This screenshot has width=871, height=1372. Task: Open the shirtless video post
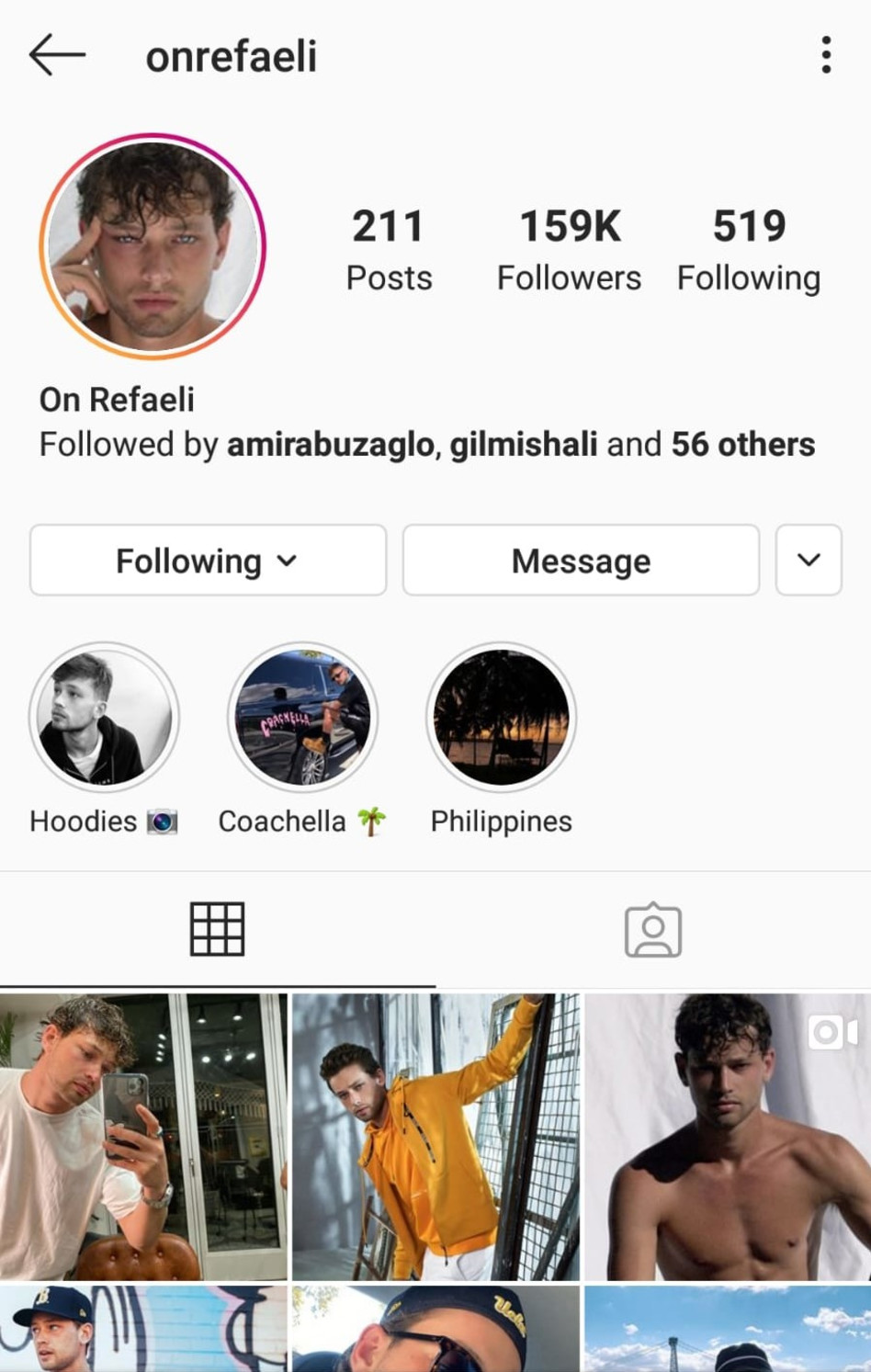(728, 1137)
